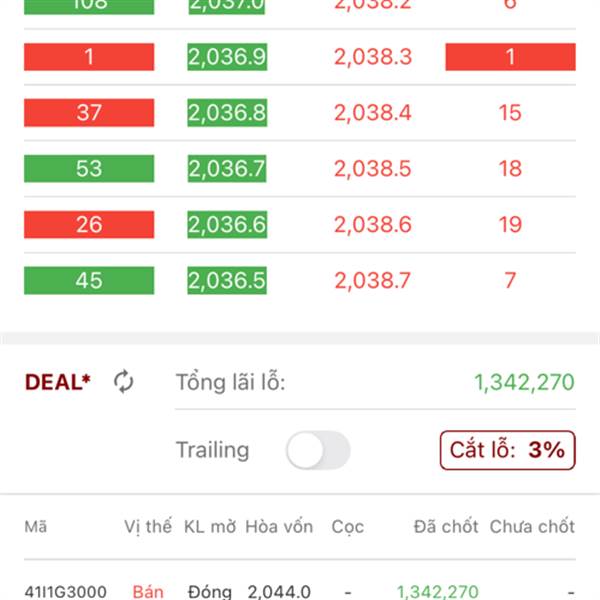Image resolution: width=600 pixels, height=600 pixels.
Task: Open the 41I1G3000 deal row
Action: [66, 591]
